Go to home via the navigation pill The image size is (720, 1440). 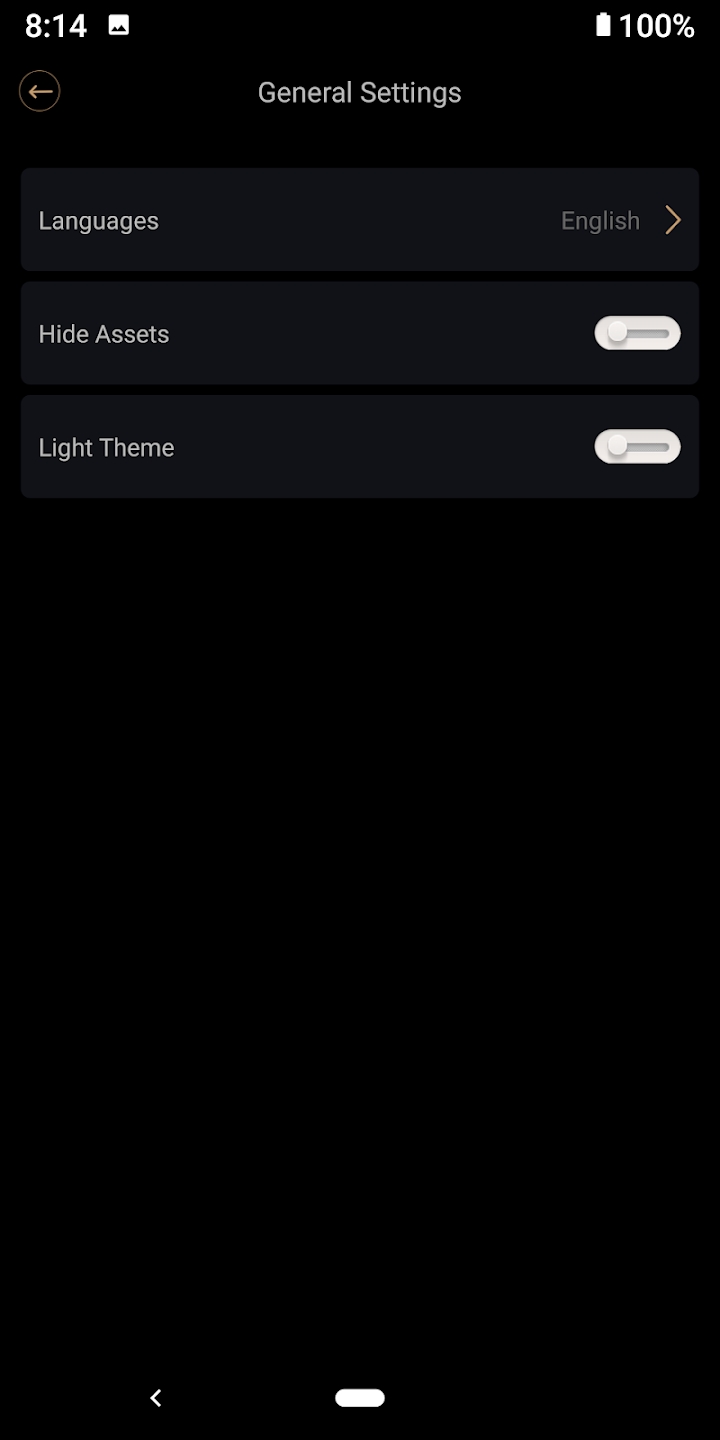click(360, 1398)
